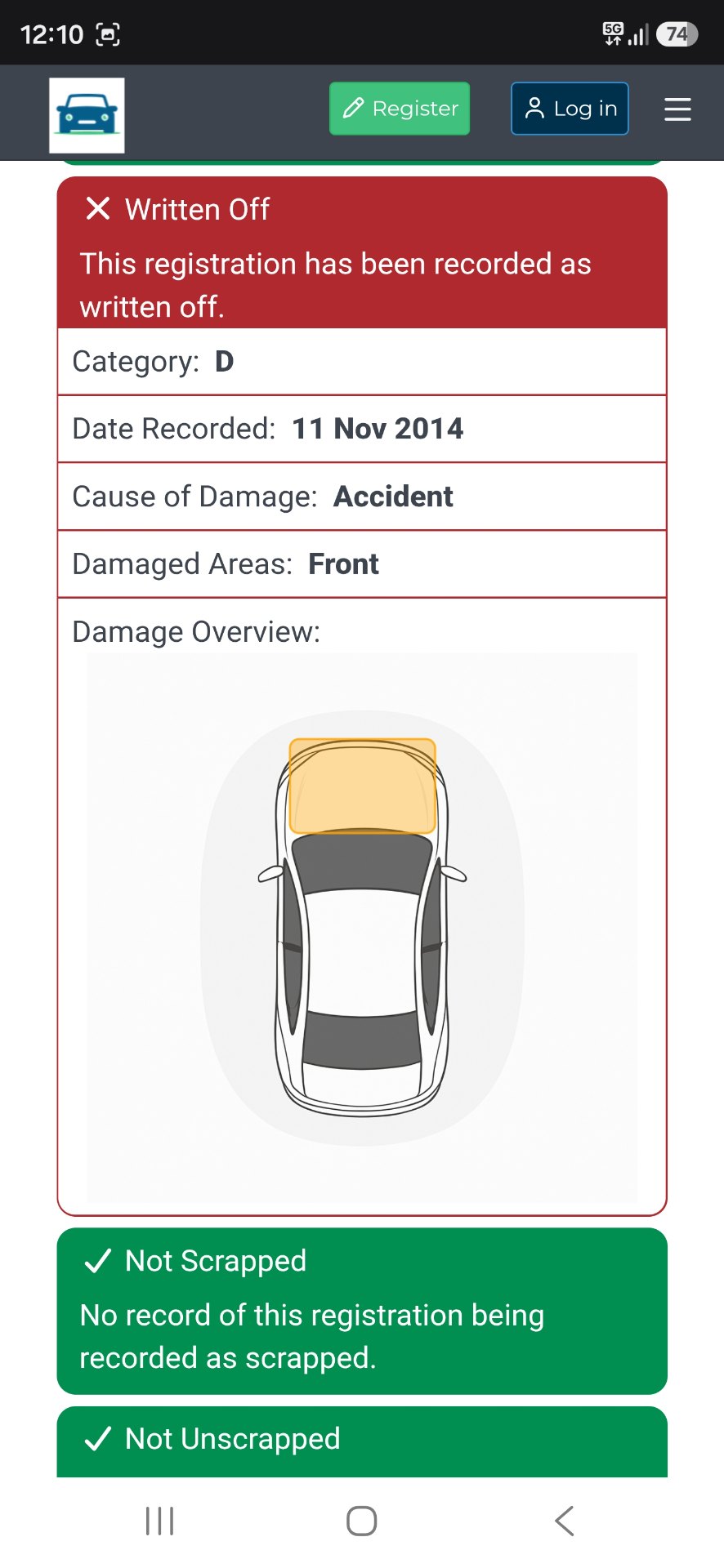Tap the car logo to go home
This screenshot has height=1568, width=724.
[x=87, y=115]
